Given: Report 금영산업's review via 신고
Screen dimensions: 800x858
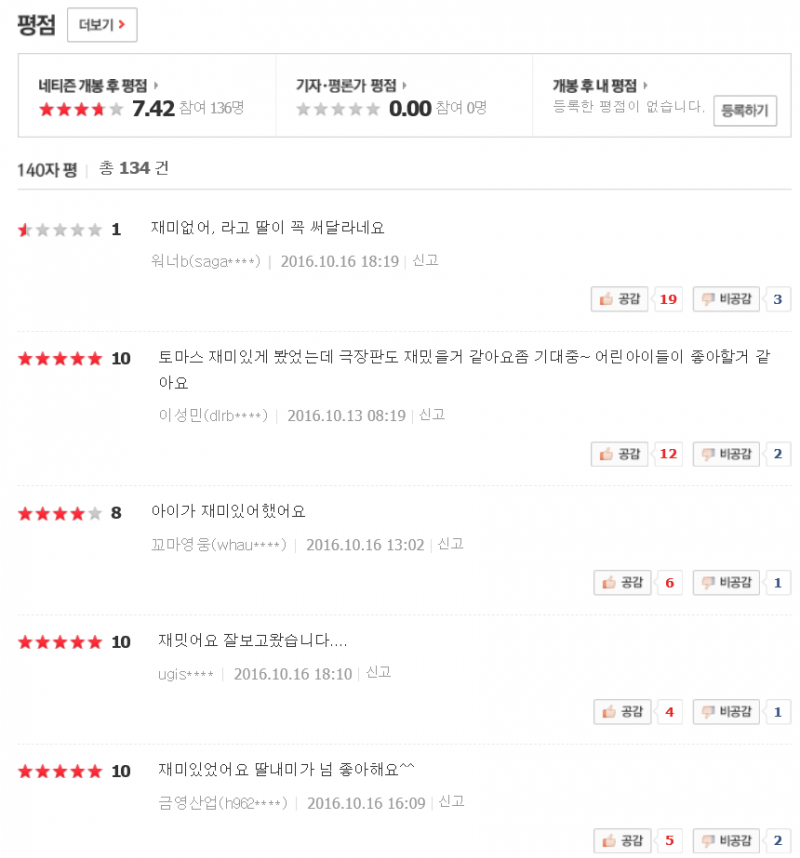Looking at the screenshot, I should click(452, 802).
